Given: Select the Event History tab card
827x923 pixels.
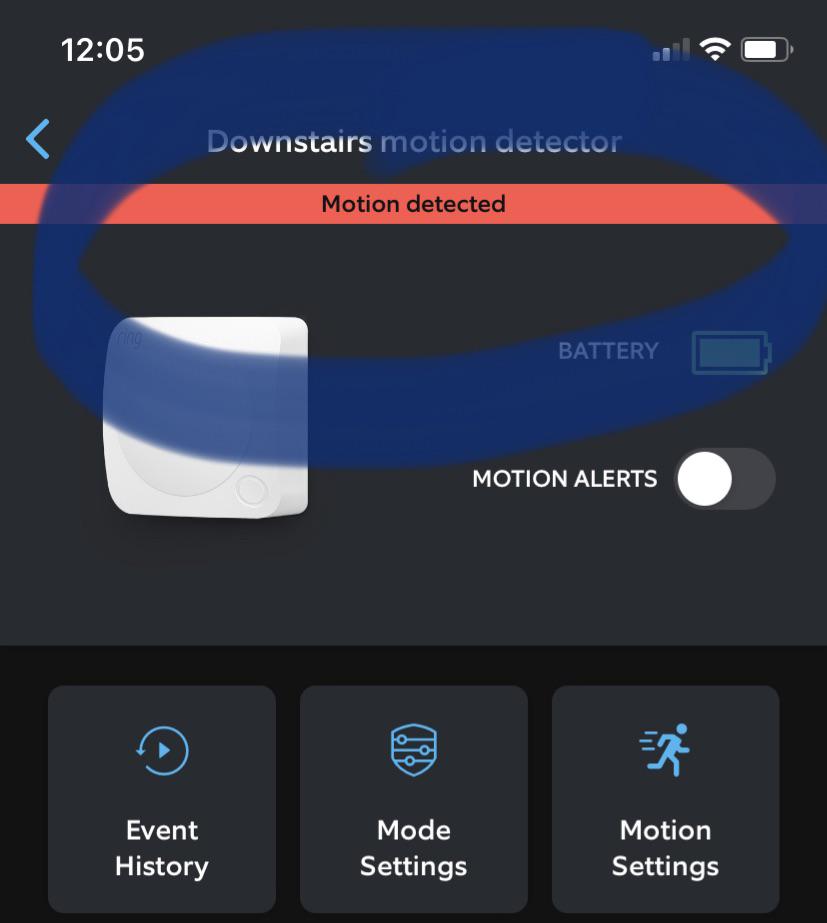Looking at the screenshot, I should (161, 800).
